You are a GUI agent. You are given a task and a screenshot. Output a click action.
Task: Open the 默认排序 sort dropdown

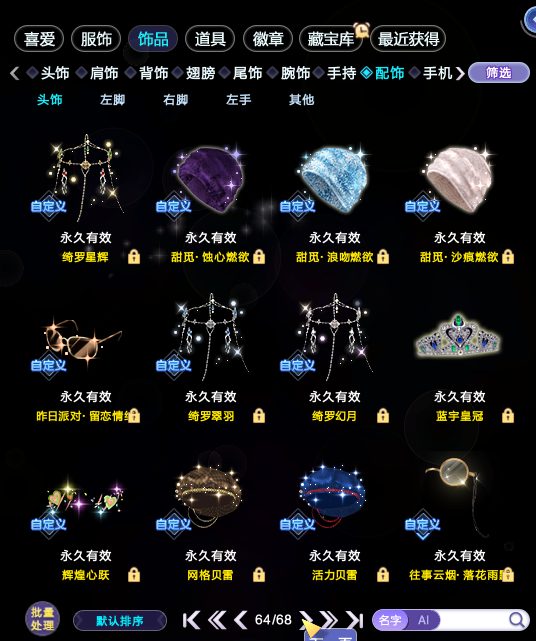(120, 621)
